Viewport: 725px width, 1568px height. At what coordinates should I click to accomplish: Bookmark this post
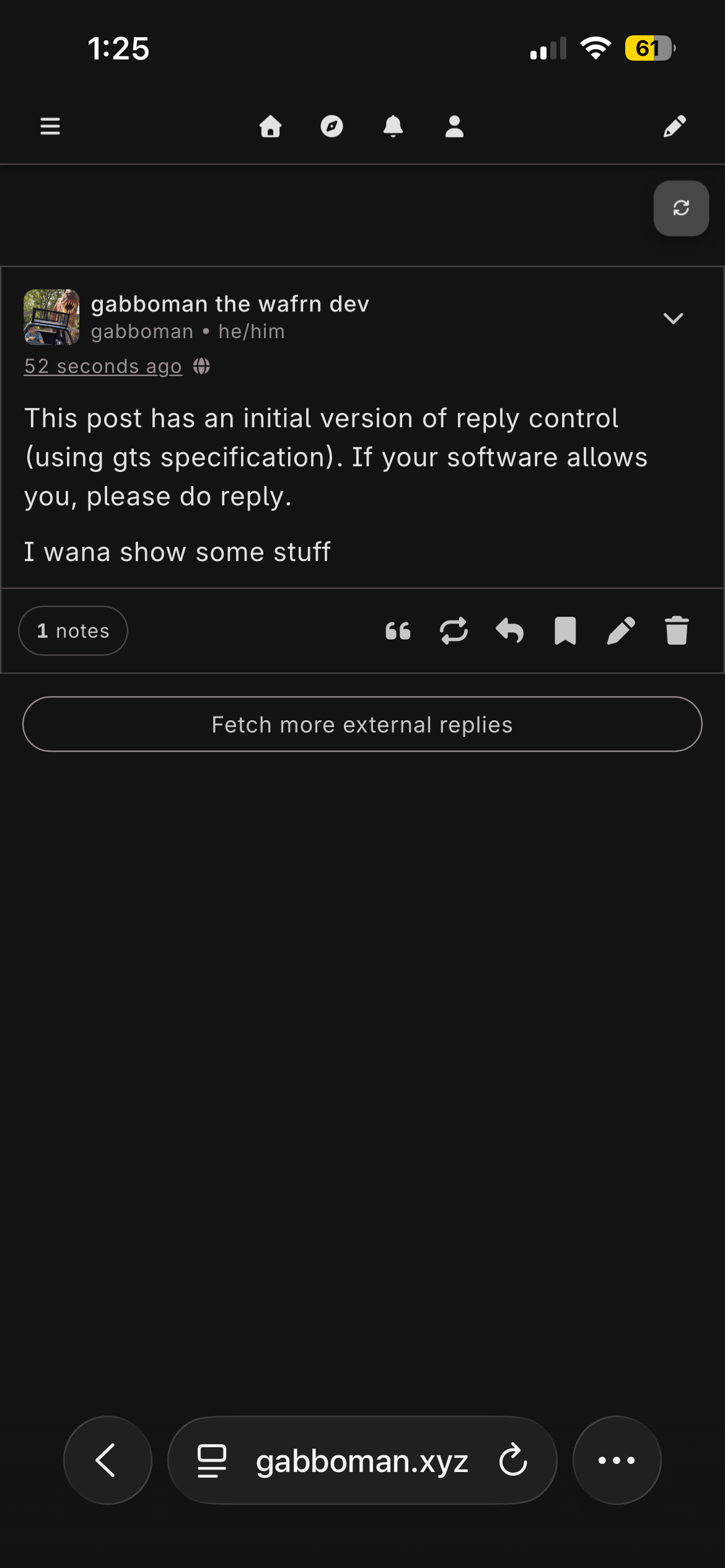click(565, 631)
